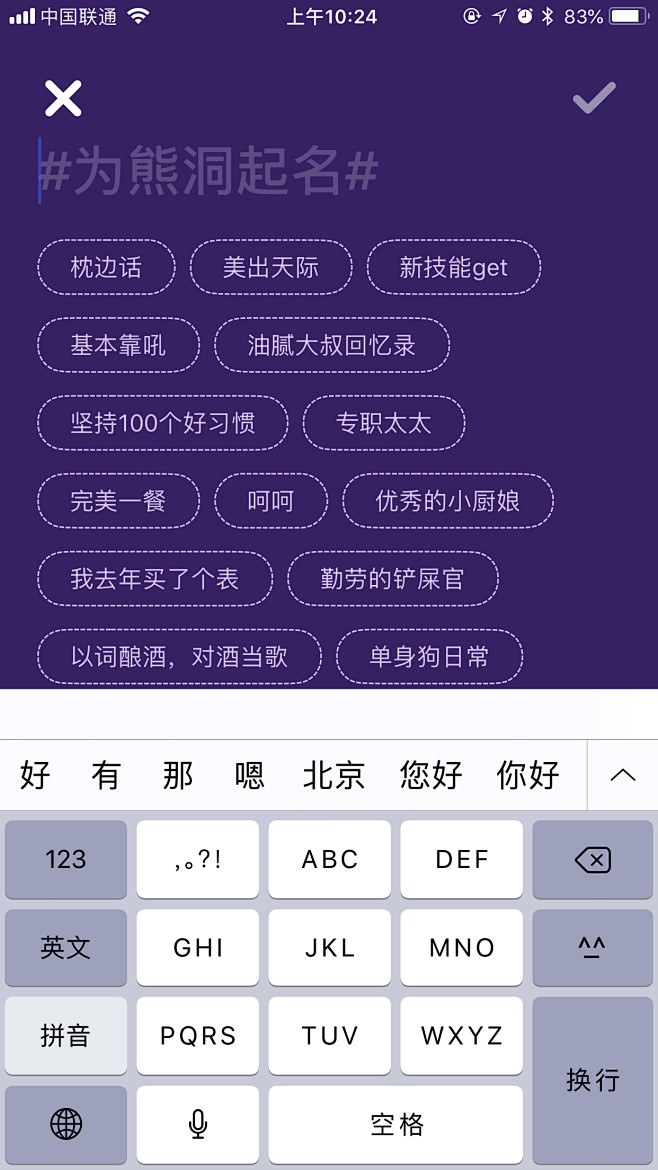The image size is (658, 1170).
Task: Expand the keyboard candidate word list
Action: coord(622,775)
